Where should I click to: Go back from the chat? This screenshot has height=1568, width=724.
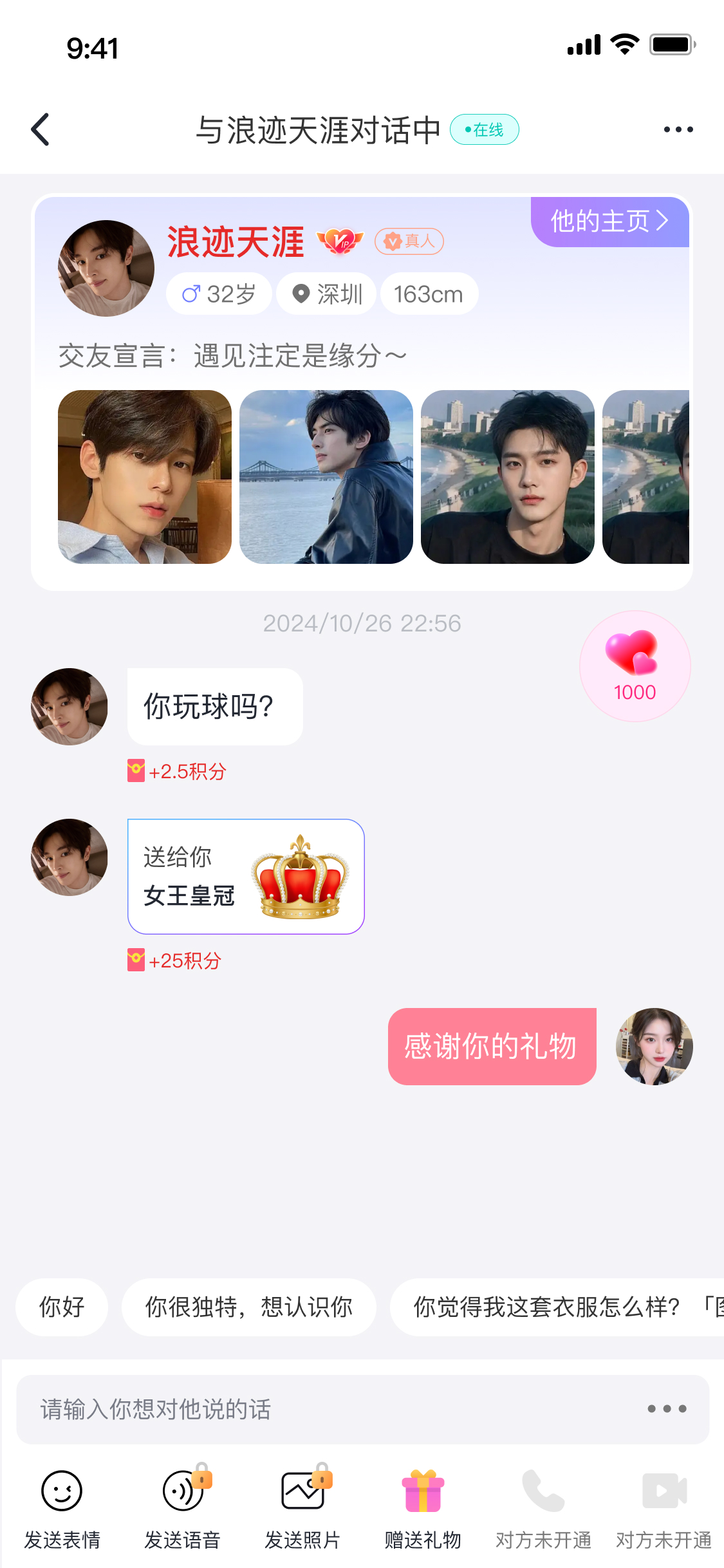[x=41, y=129]
